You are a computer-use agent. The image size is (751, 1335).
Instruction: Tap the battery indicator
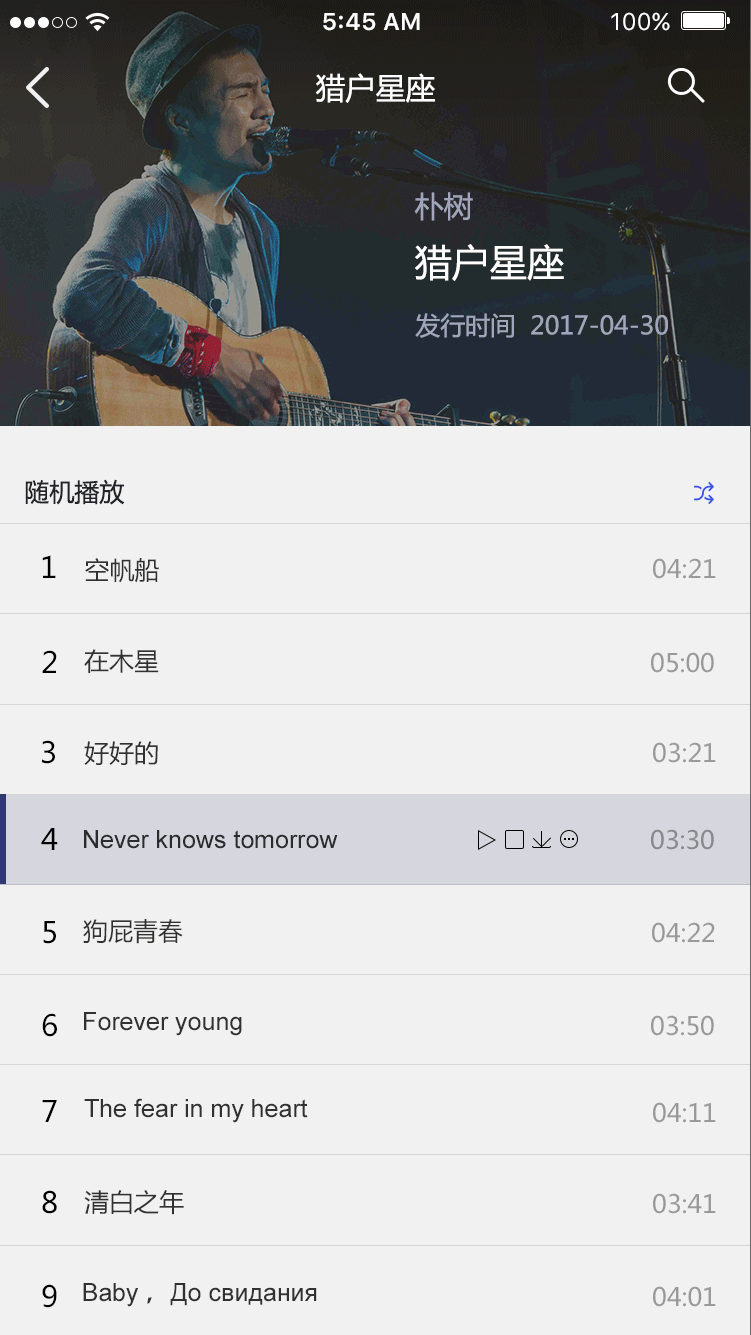coord(704,19)
